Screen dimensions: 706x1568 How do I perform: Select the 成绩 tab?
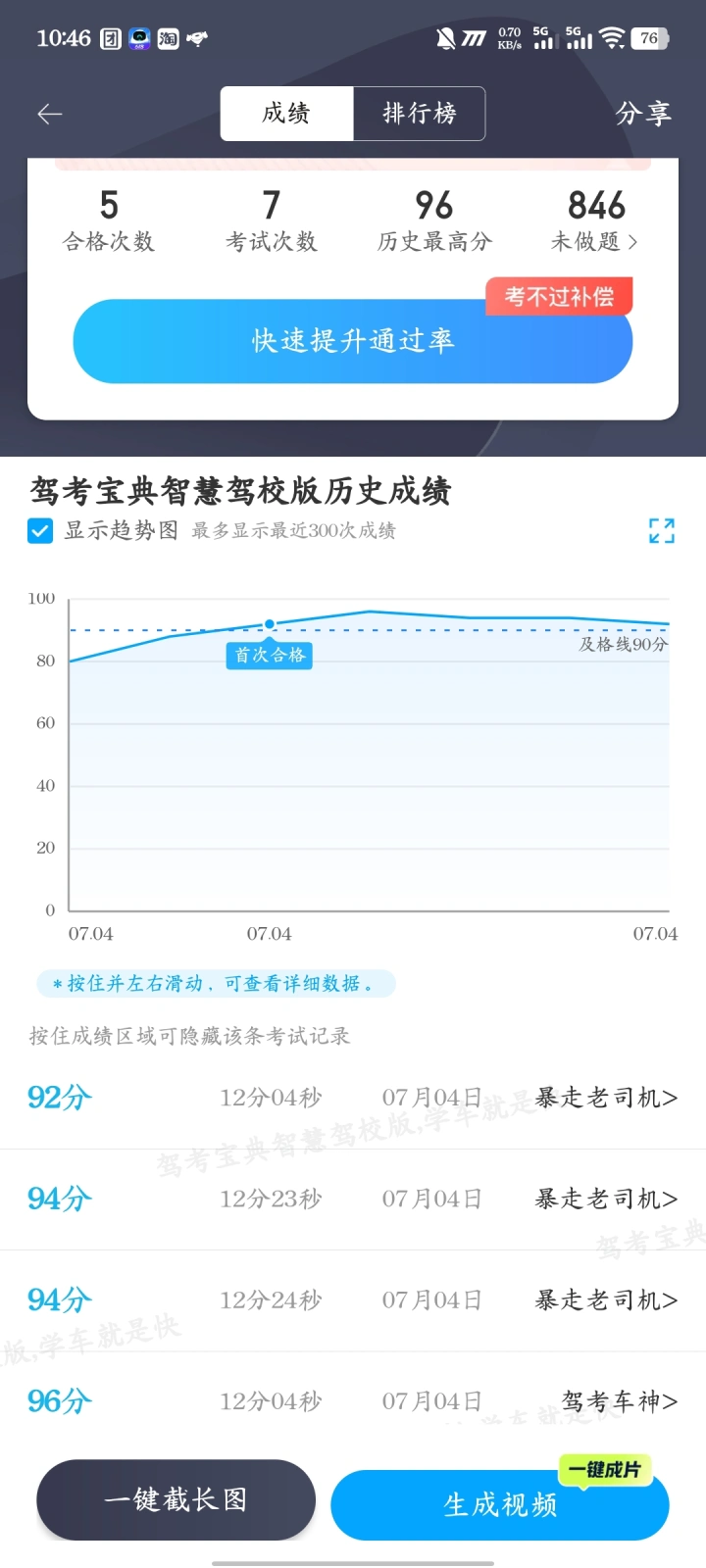pos(286,114)
